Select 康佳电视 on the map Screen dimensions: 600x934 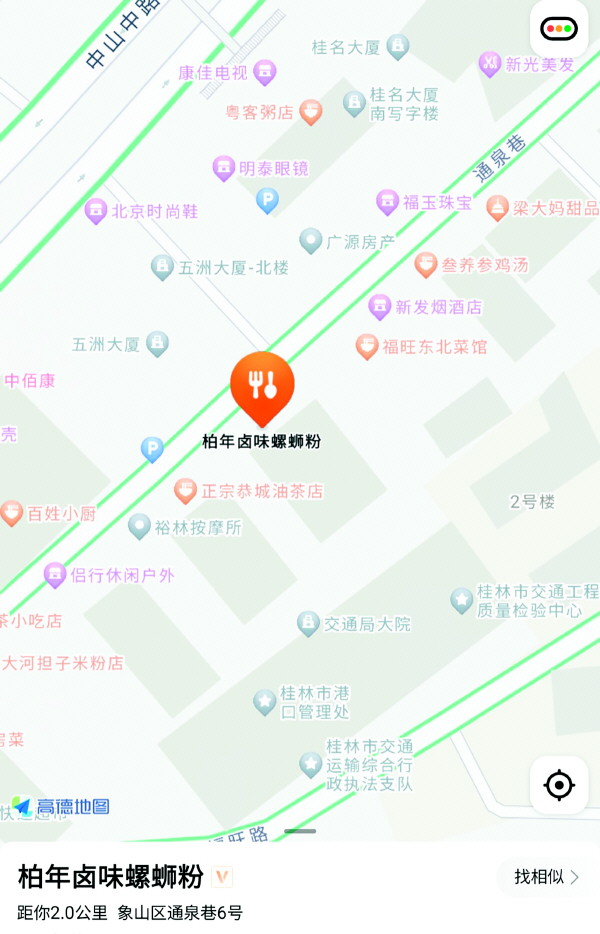coord(264,72)
